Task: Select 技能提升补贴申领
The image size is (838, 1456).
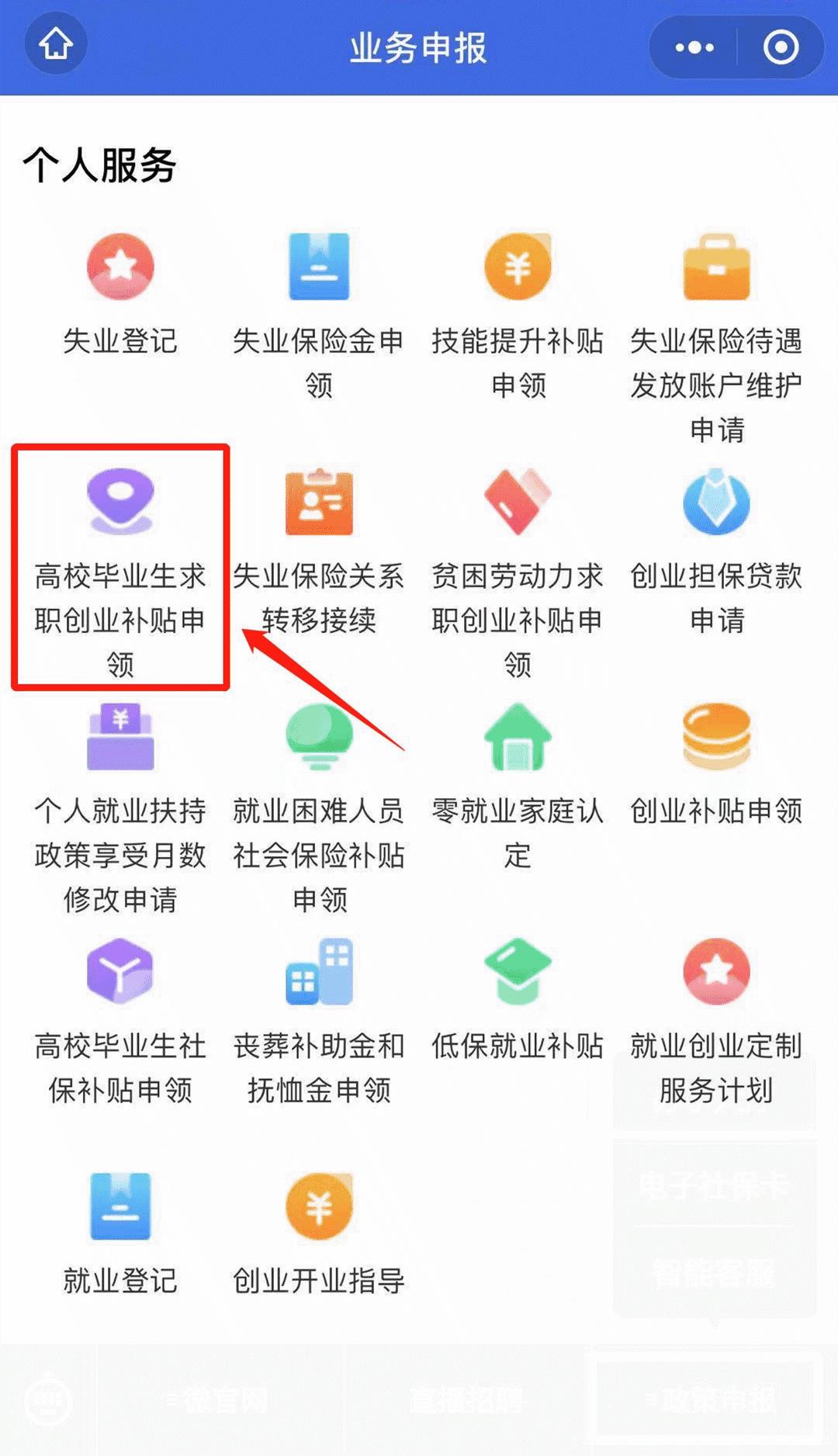Action: [518, 316]
